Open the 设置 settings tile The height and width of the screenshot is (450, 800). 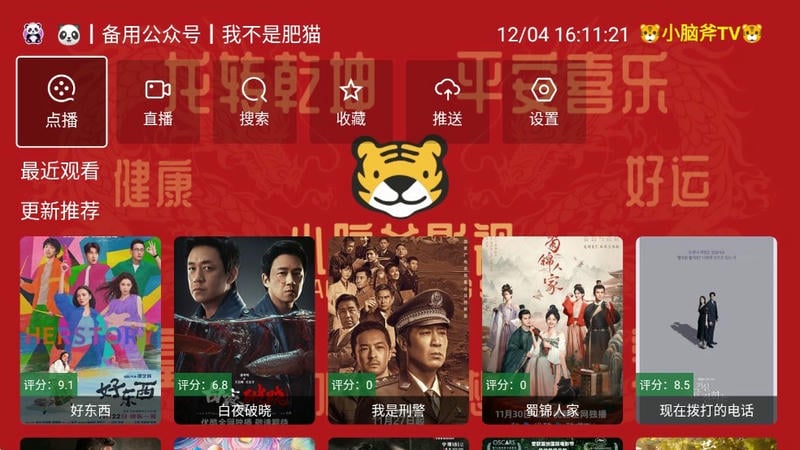[543, 101]
